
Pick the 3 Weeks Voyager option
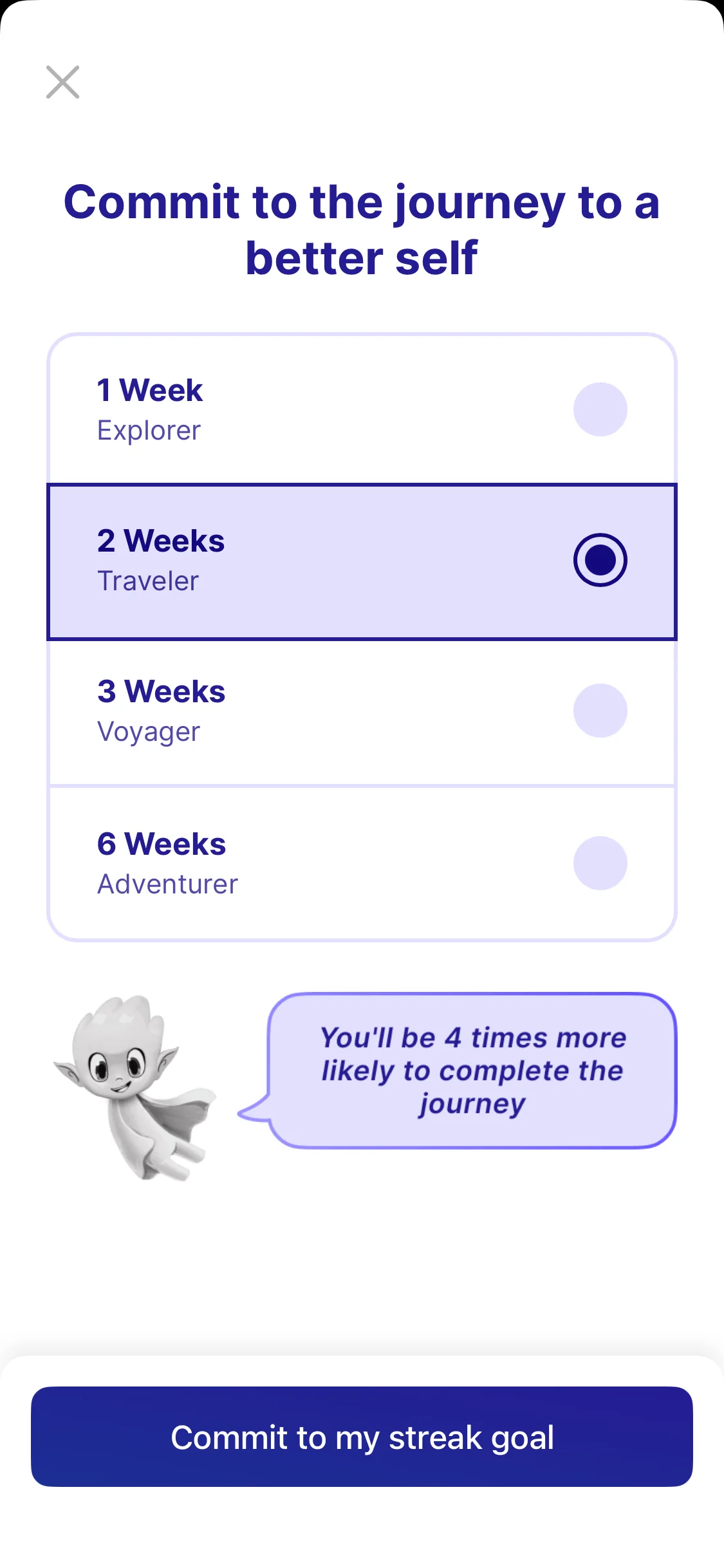[x=362, y=712]
